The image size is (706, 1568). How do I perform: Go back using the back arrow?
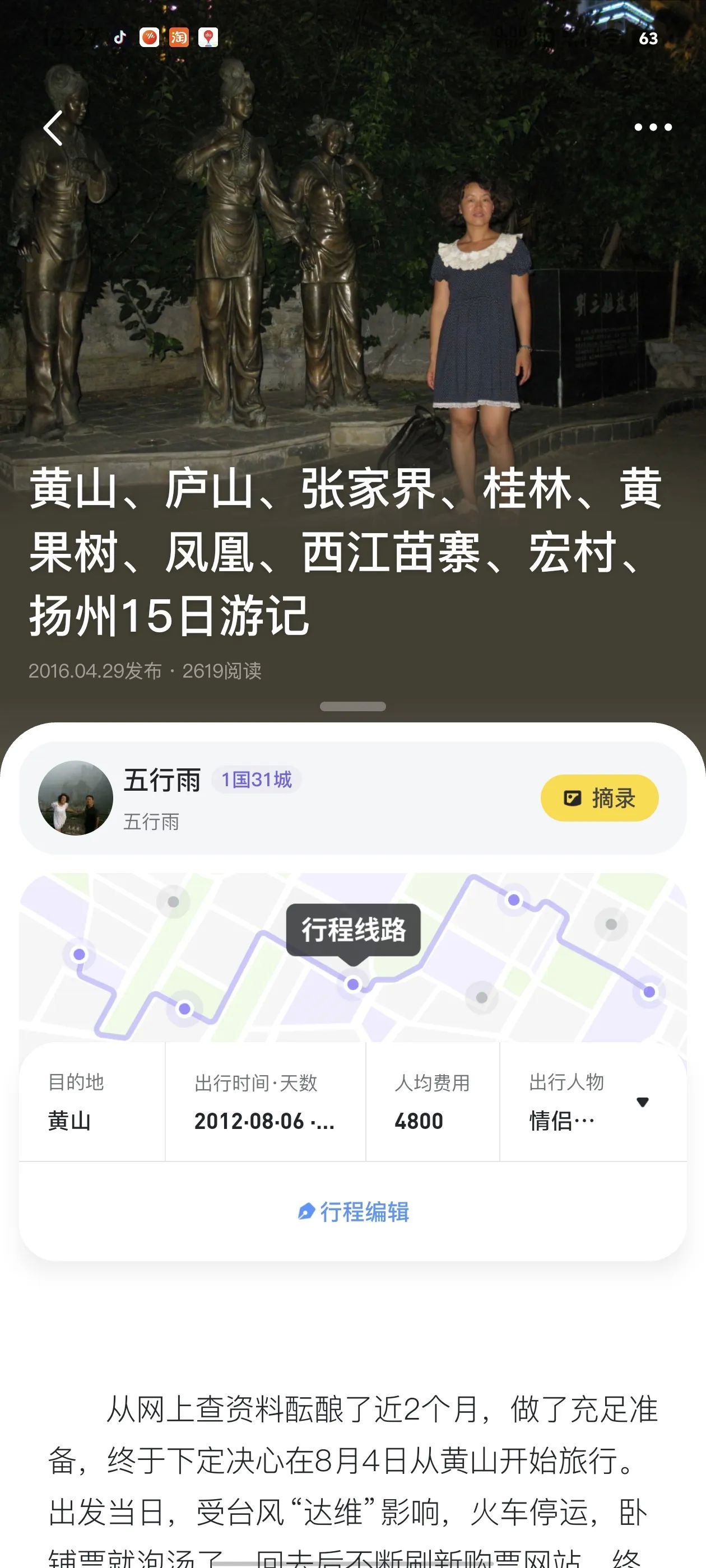pos(54,128)
